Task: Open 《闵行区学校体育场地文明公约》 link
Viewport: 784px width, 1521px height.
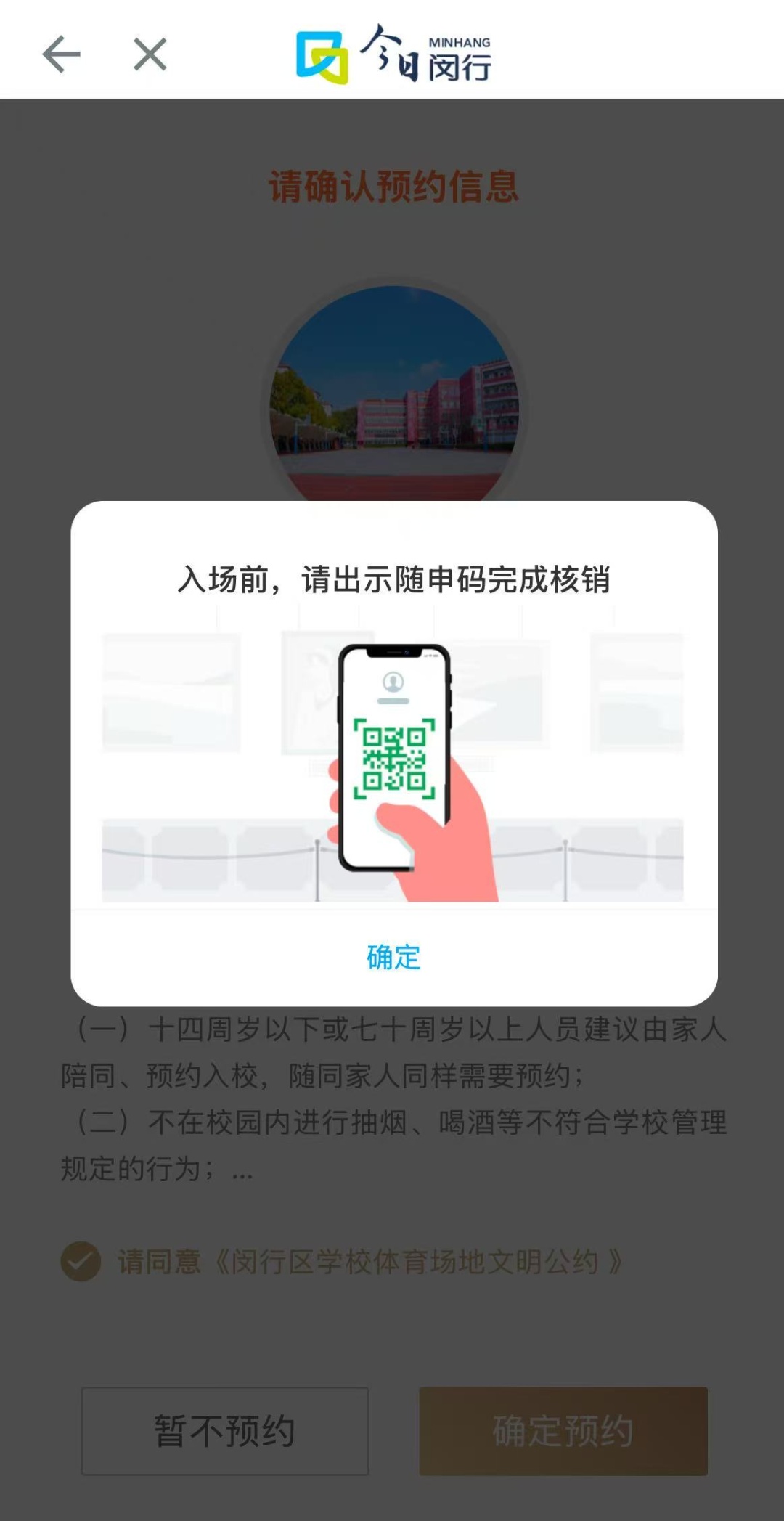Action: coord(417,1262)
